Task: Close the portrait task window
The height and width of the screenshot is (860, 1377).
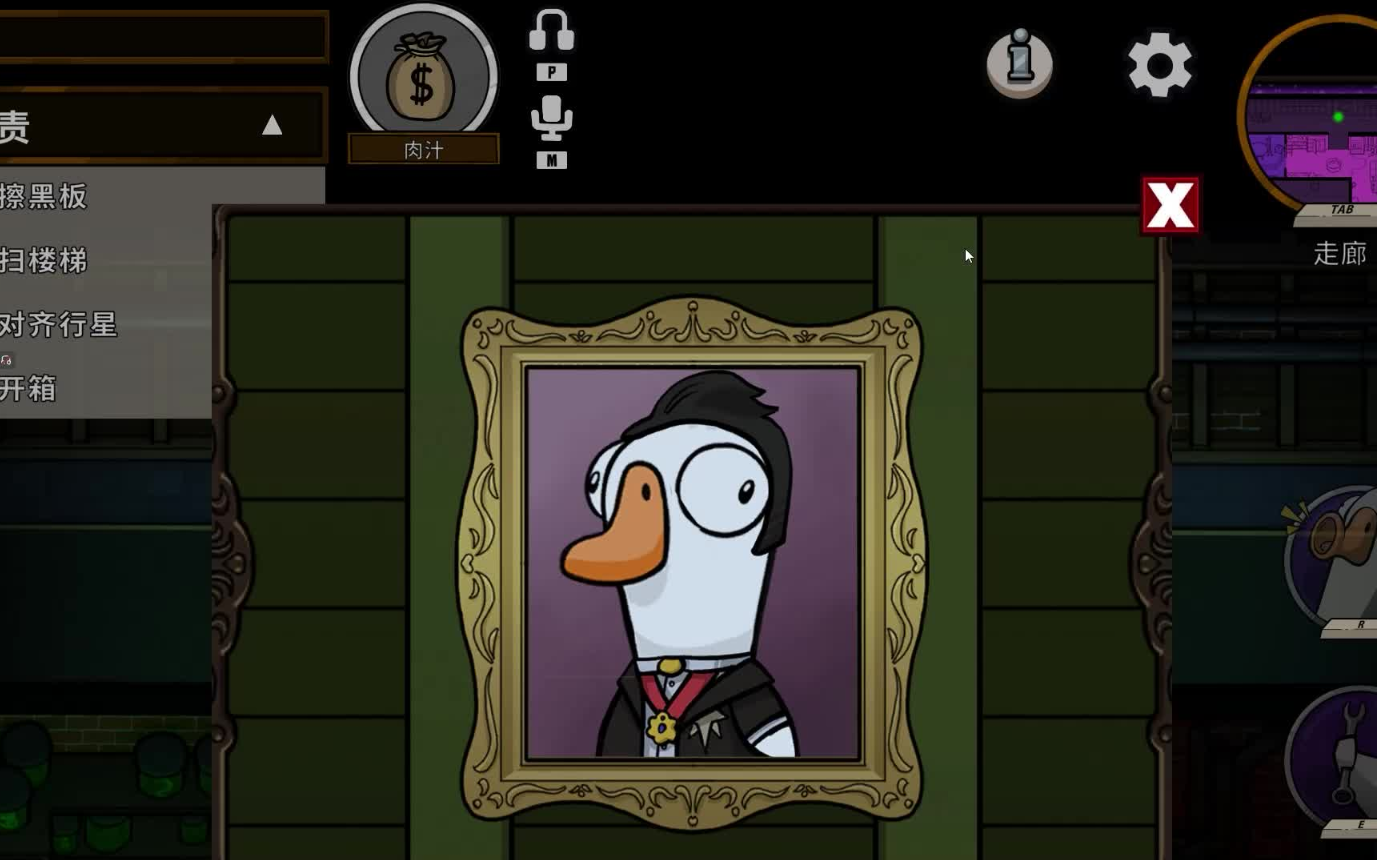Action: tap(1169, 206)
